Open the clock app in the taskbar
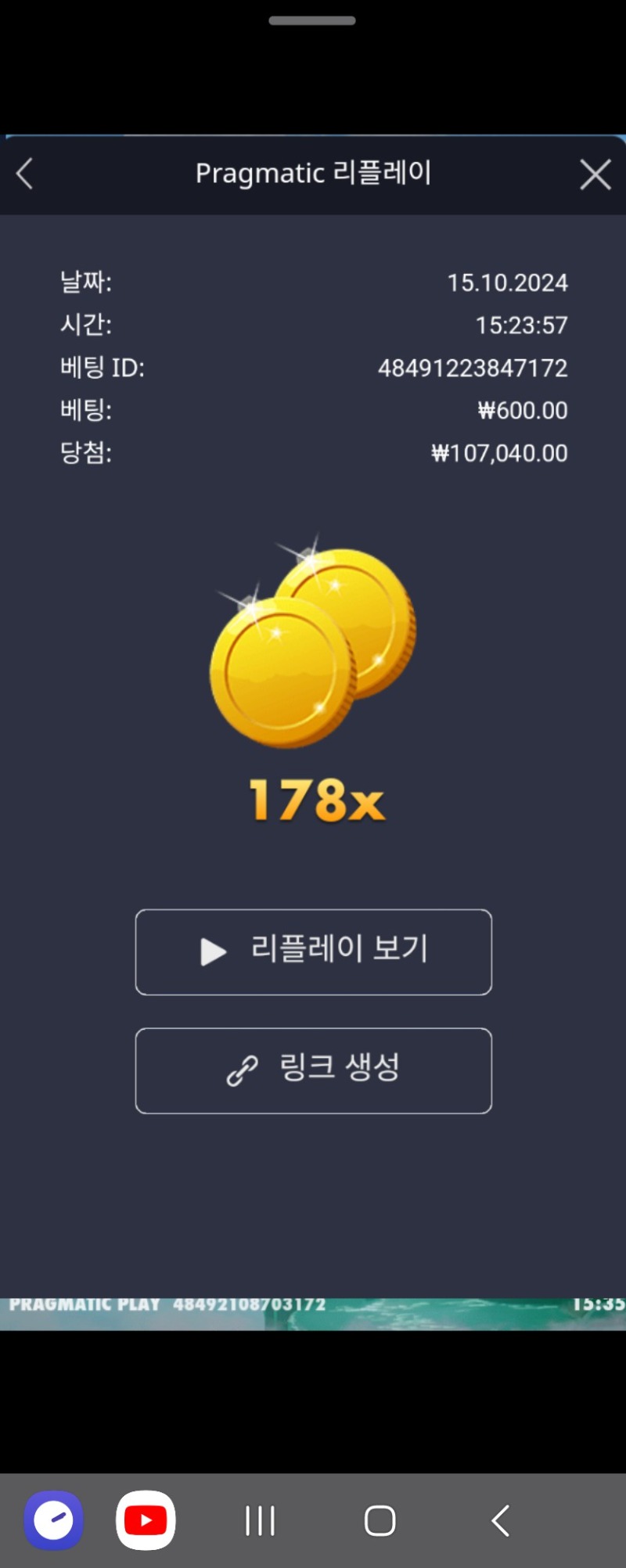The image size is (626, 1568). tap(54, 1520)
